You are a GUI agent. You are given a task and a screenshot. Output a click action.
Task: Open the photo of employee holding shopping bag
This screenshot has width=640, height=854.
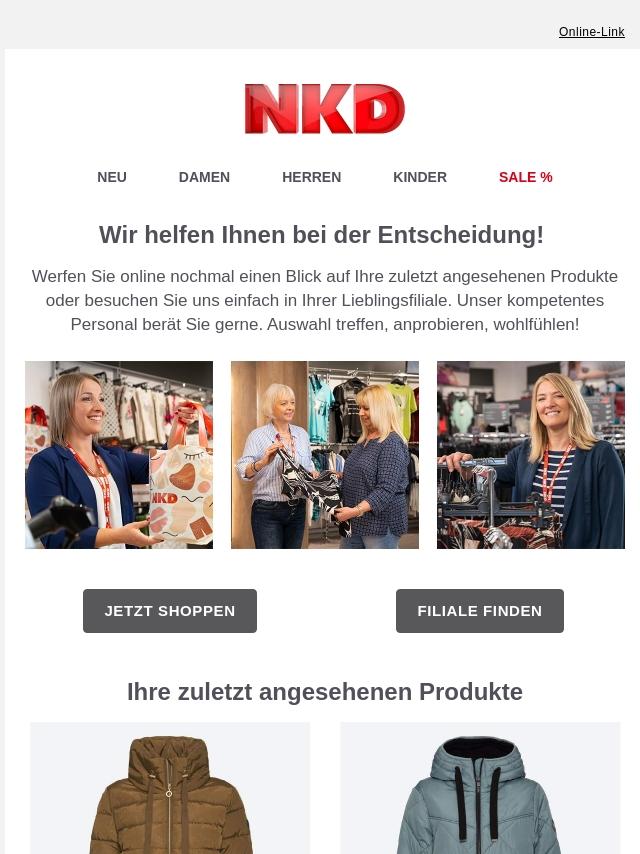(119, 455)
